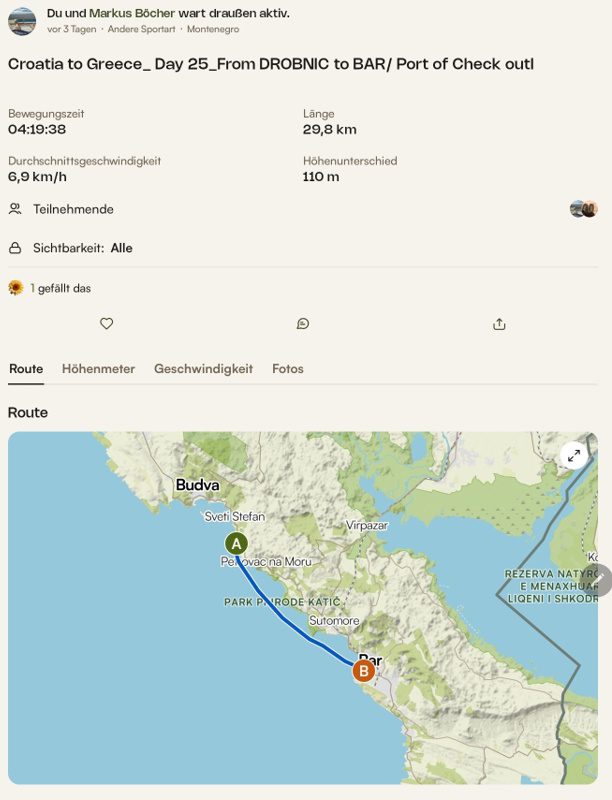Open the Fotos tab
Screen dimensions: 612x800
click(x=288, y=369)
